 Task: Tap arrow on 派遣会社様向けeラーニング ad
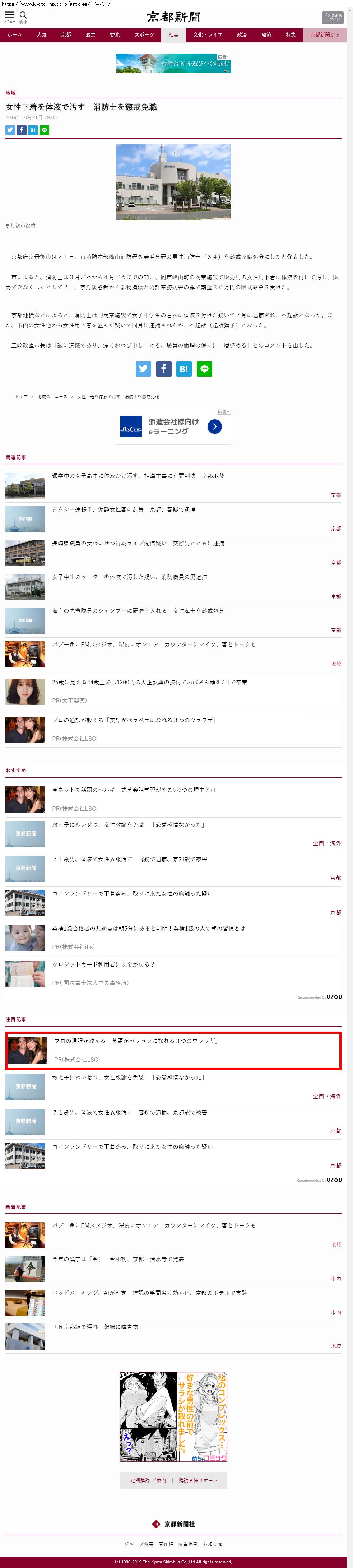pos(214,427)
